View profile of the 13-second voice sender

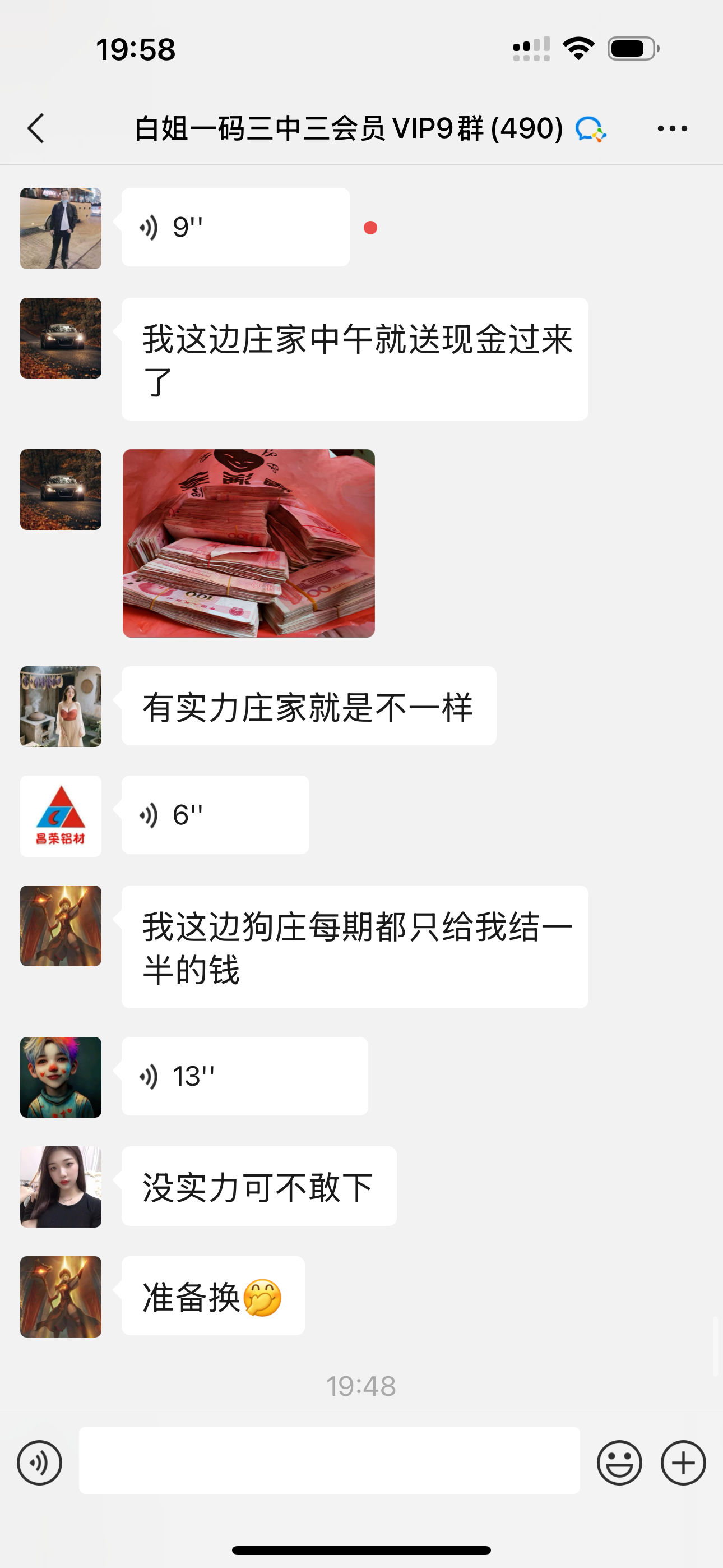tap(61, 1077)
